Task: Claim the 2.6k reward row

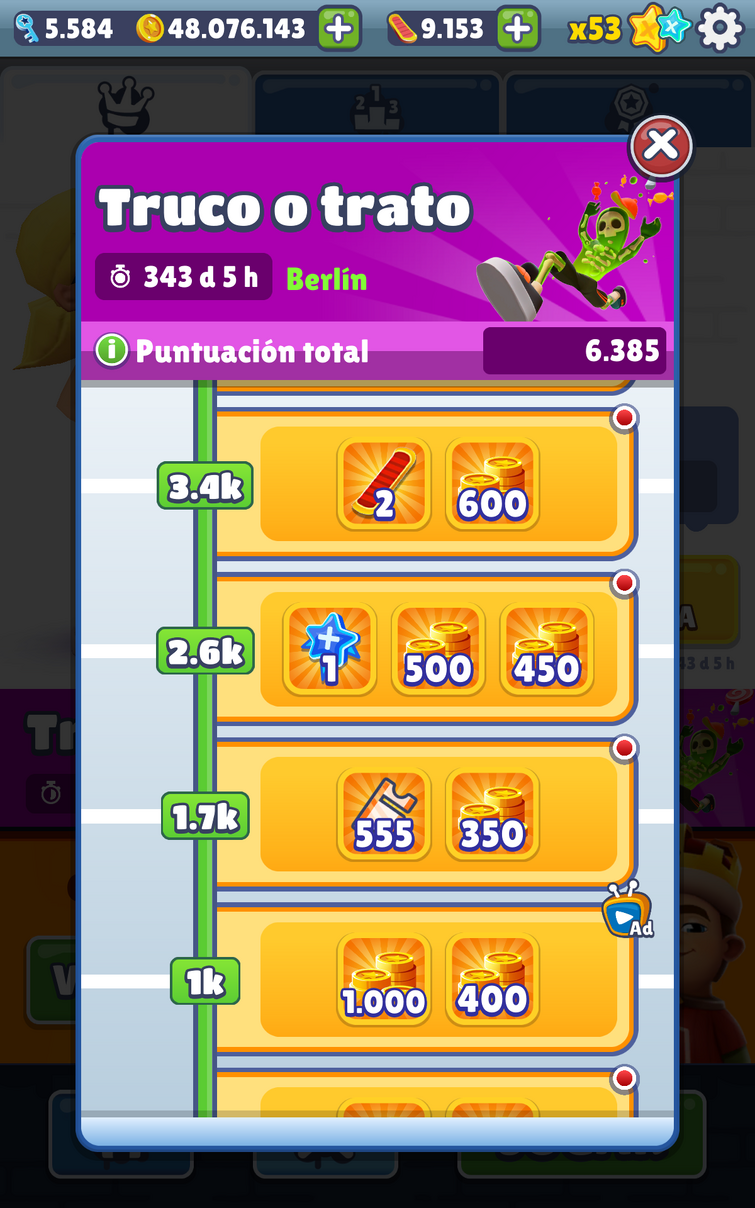Action: pos(438,650)
